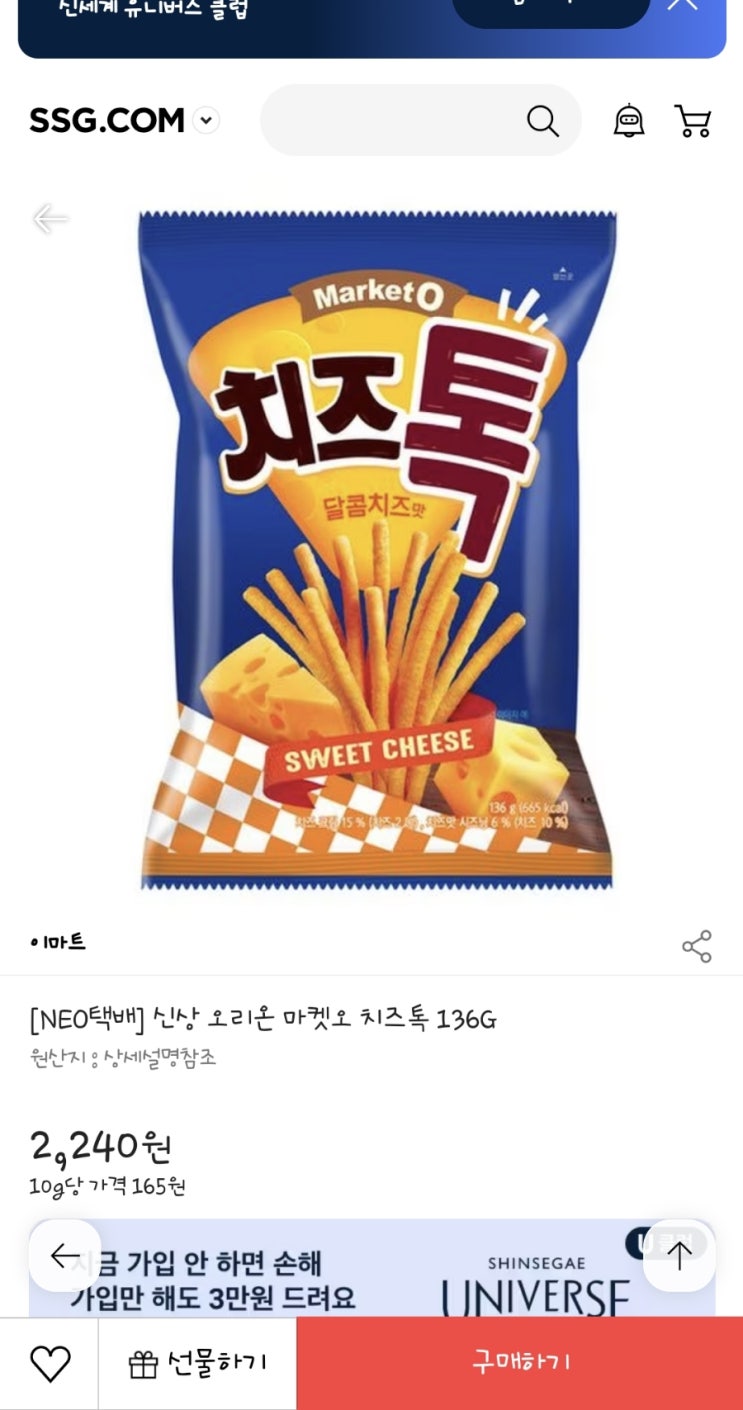743x1410 pixels.
Task: Jump to the top with the up arrow
Action: click(679, 1256)
